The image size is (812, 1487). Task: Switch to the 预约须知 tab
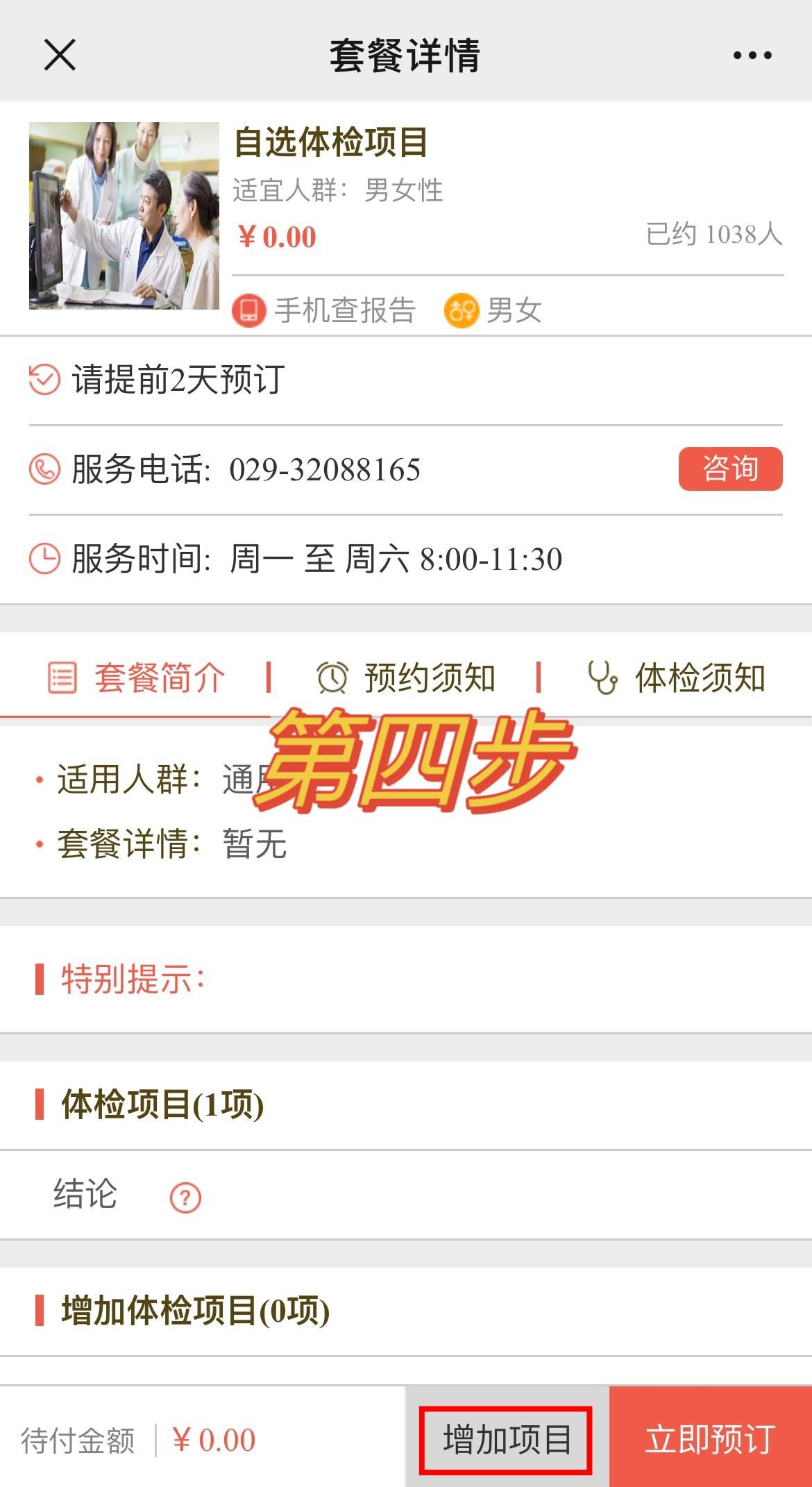[x=406, y=678]
